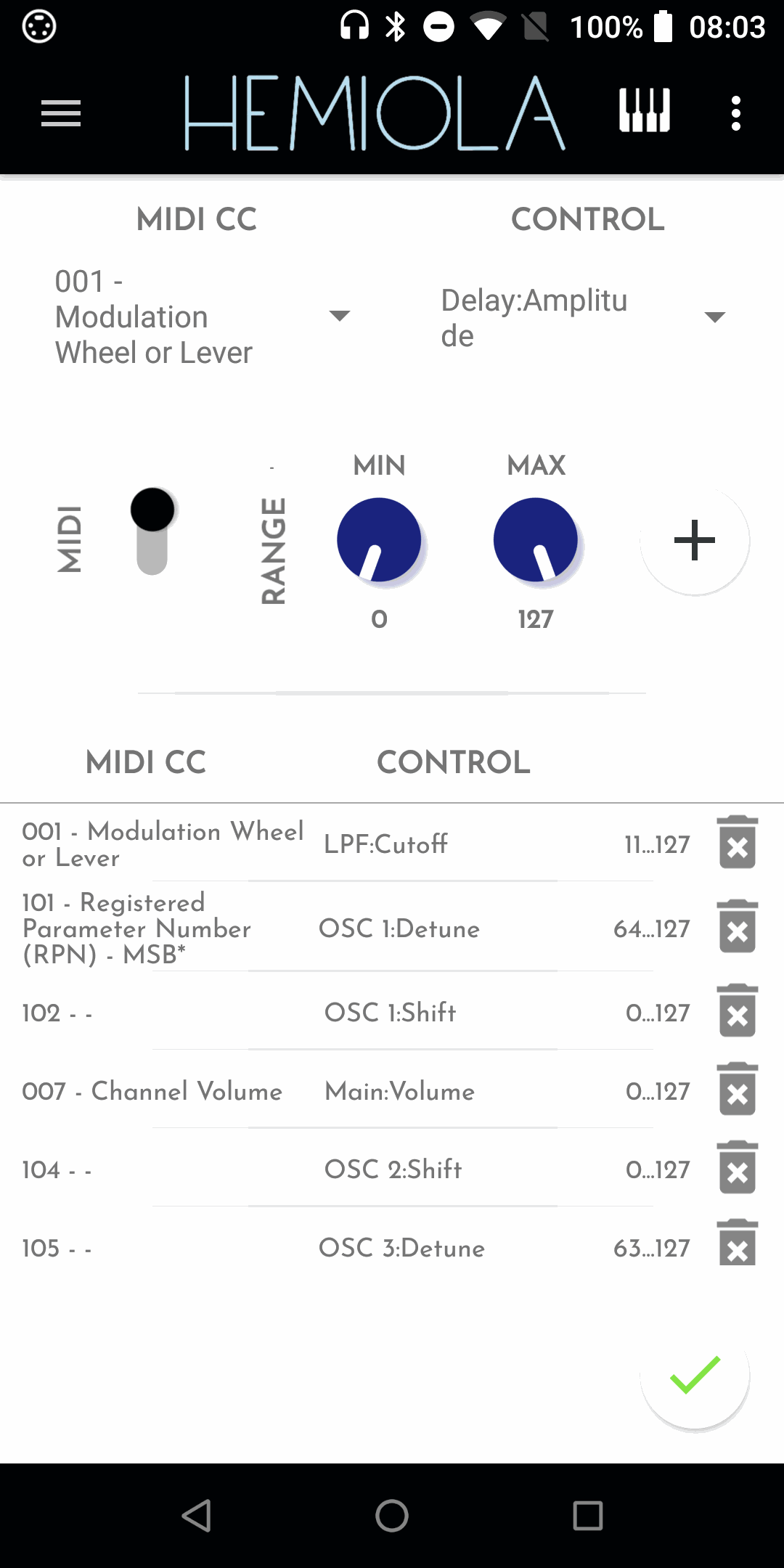This screenshot has height=1568, width=784.
Task: Remove the Main:Volume mapping row
Action: coord(738,1091)
